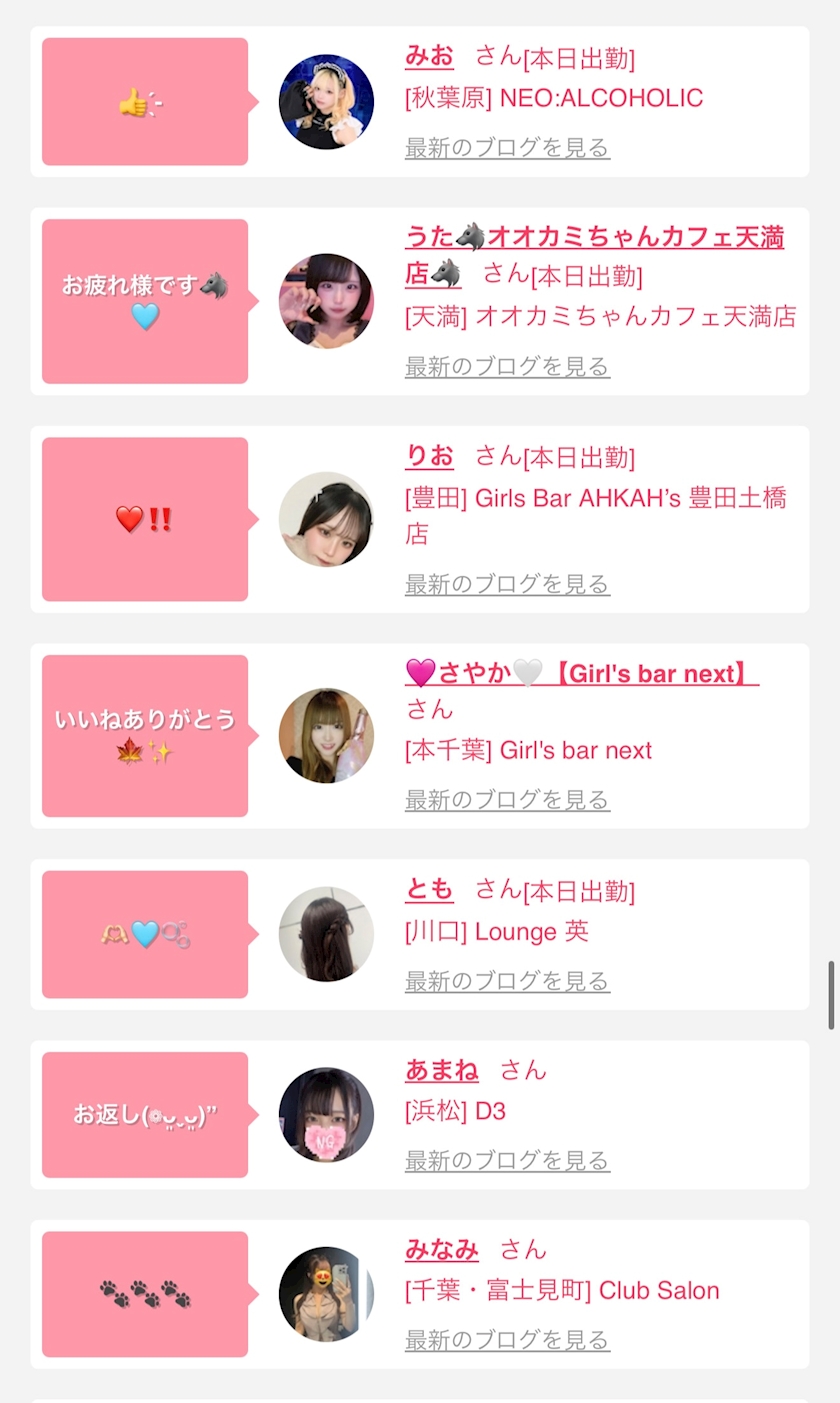This screenshot has height=1403, width=840.
Task: View latest blog of とも
Action: point(507,982)
